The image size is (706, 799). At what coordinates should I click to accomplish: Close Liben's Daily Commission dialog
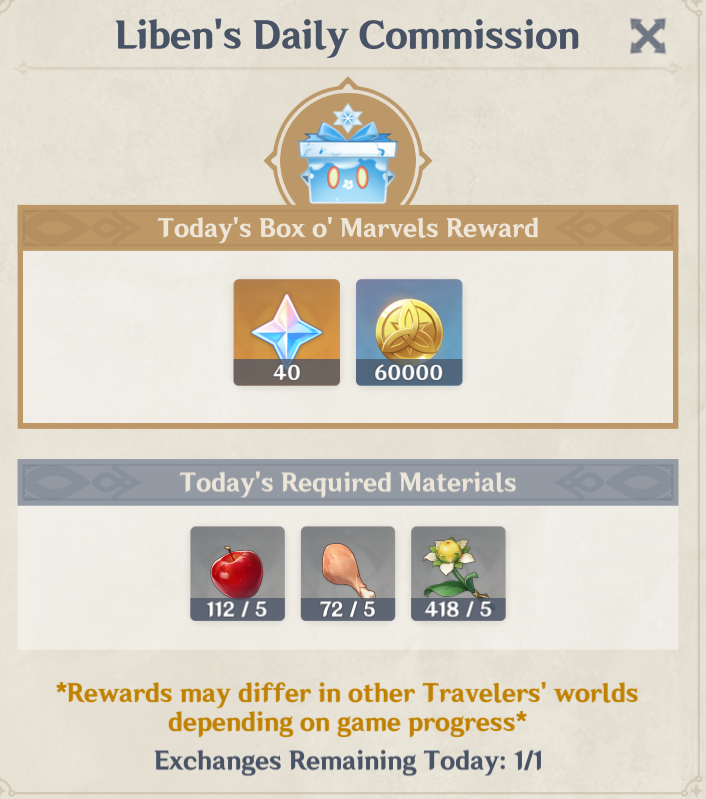[647, 37]
